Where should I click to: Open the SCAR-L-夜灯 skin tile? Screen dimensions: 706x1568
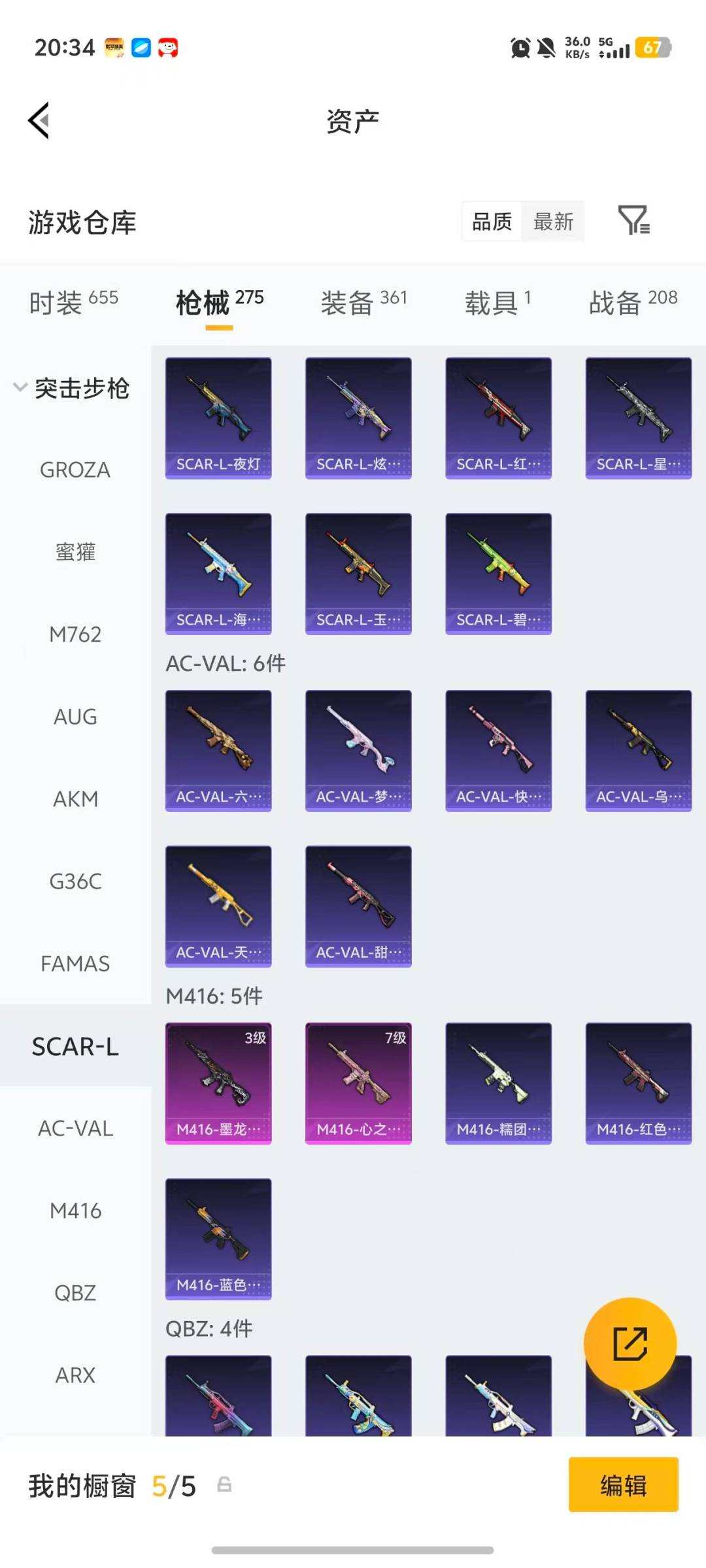click(x=218, y=418)
